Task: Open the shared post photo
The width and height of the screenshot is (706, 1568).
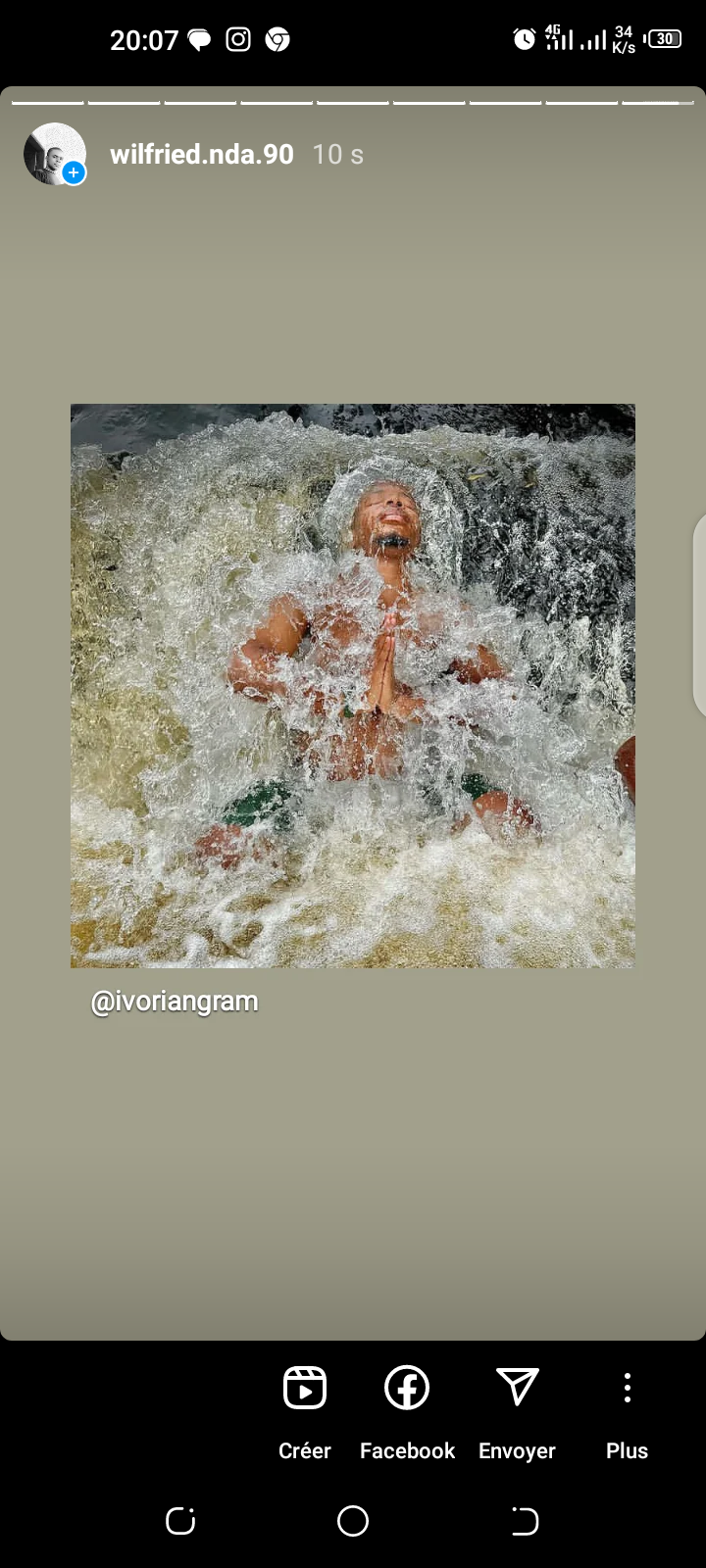Action: pos(353,686)
